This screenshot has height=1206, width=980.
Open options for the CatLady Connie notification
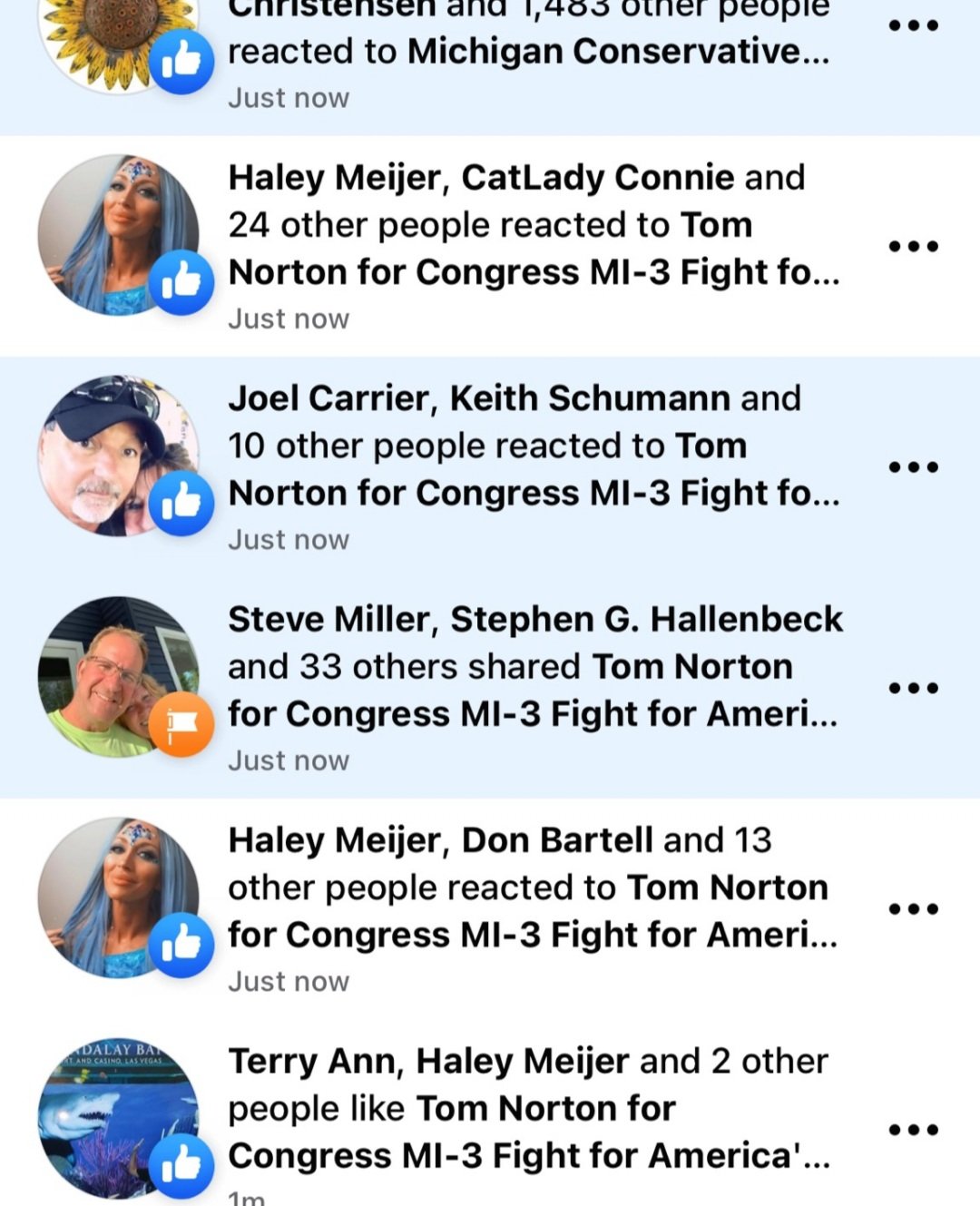(913, 246)
